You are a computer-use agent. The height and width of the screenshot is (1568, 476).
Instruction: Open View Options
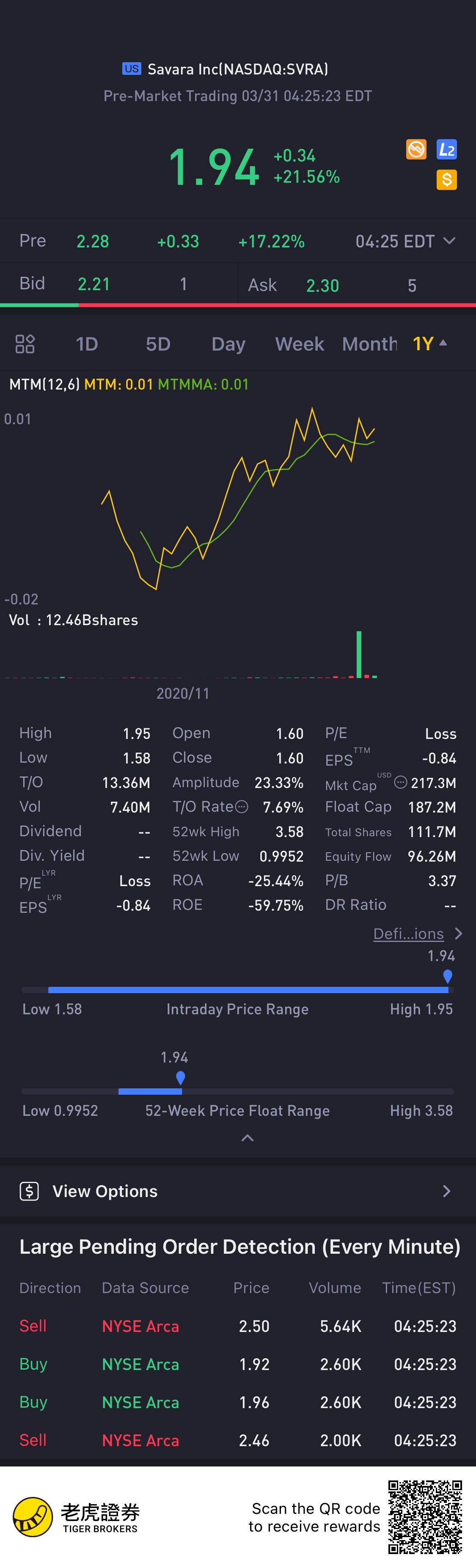tap(238, 1191)
